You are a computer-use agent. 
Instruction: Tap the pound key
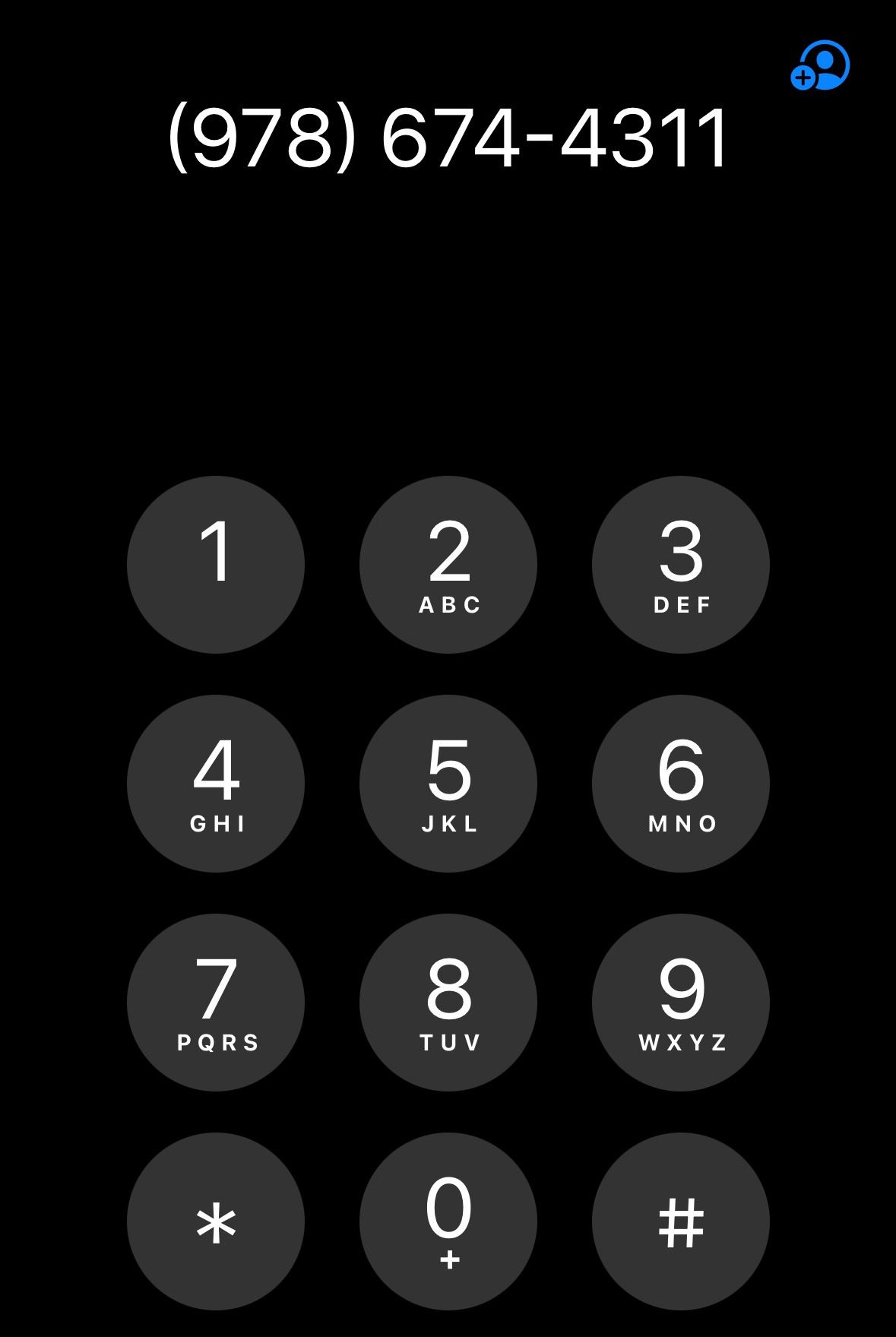point(681,1221)
